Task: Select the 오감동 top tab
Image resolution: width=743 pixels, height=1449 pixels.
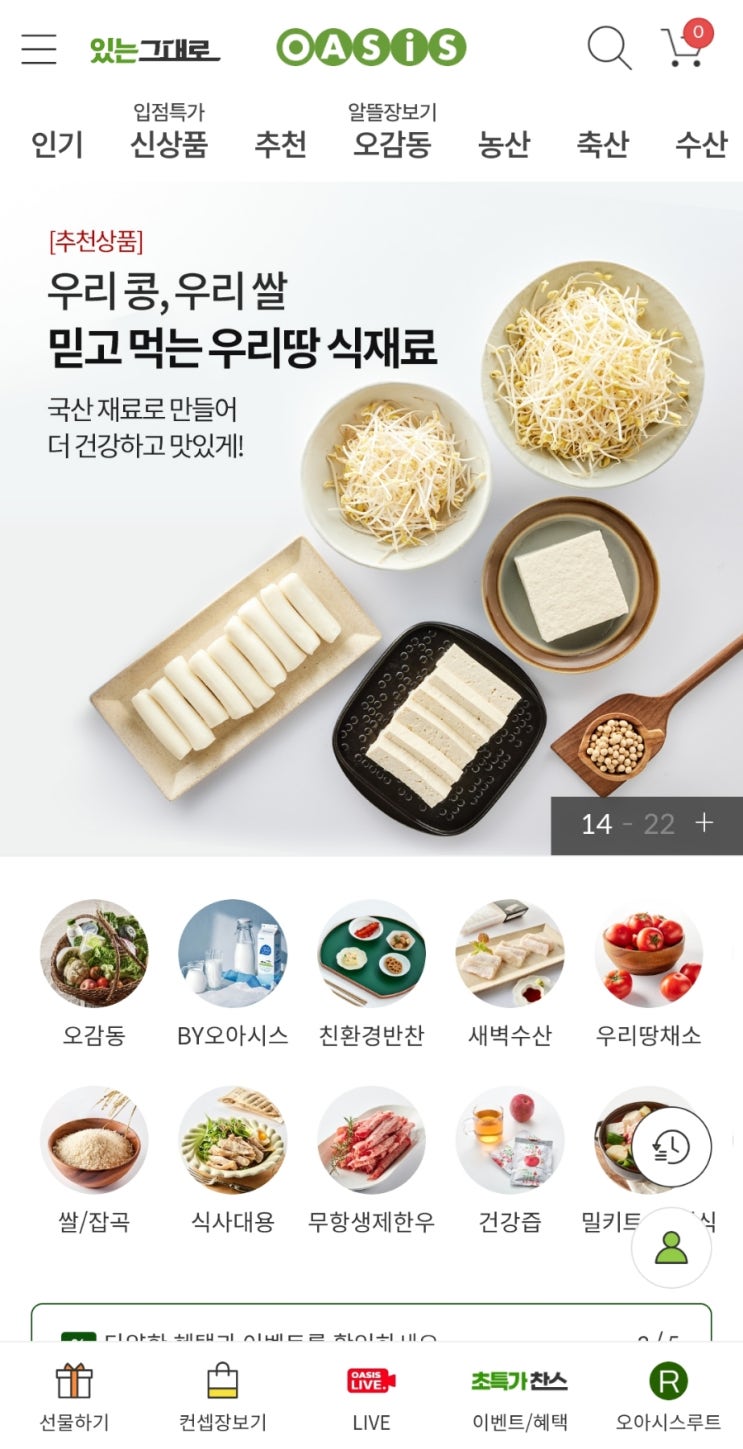Action: click(x=392, y=144)
